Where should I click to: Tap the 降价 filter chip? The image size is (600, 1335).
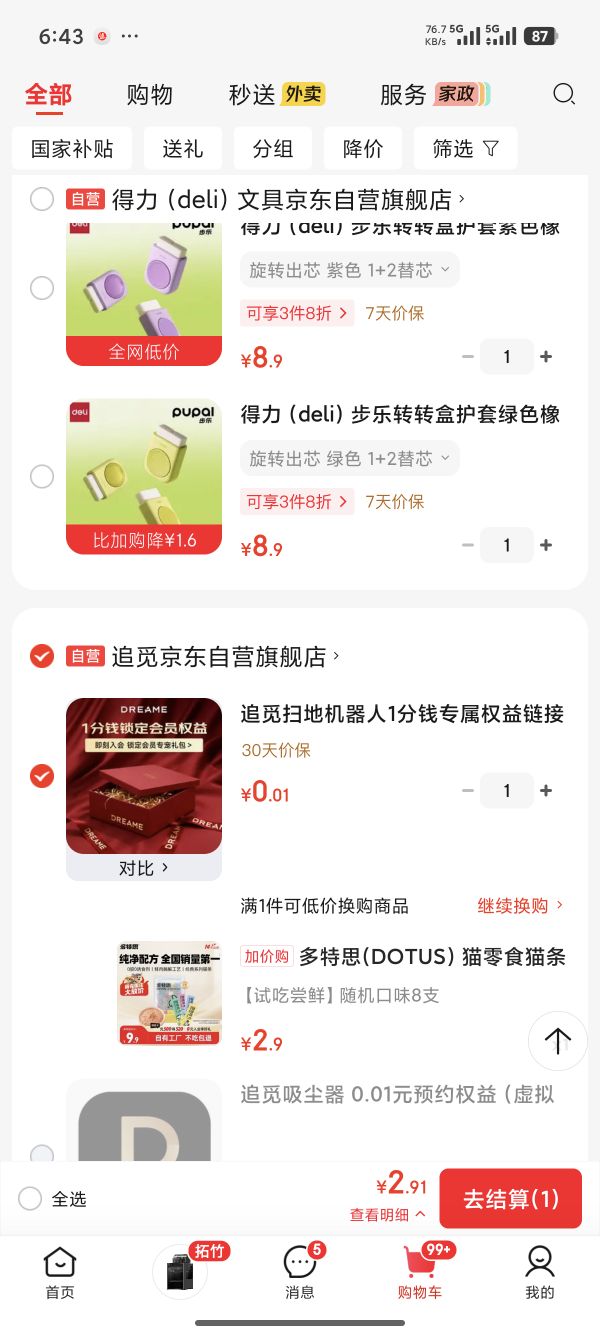pyautogui.click(x=362, y=148)
